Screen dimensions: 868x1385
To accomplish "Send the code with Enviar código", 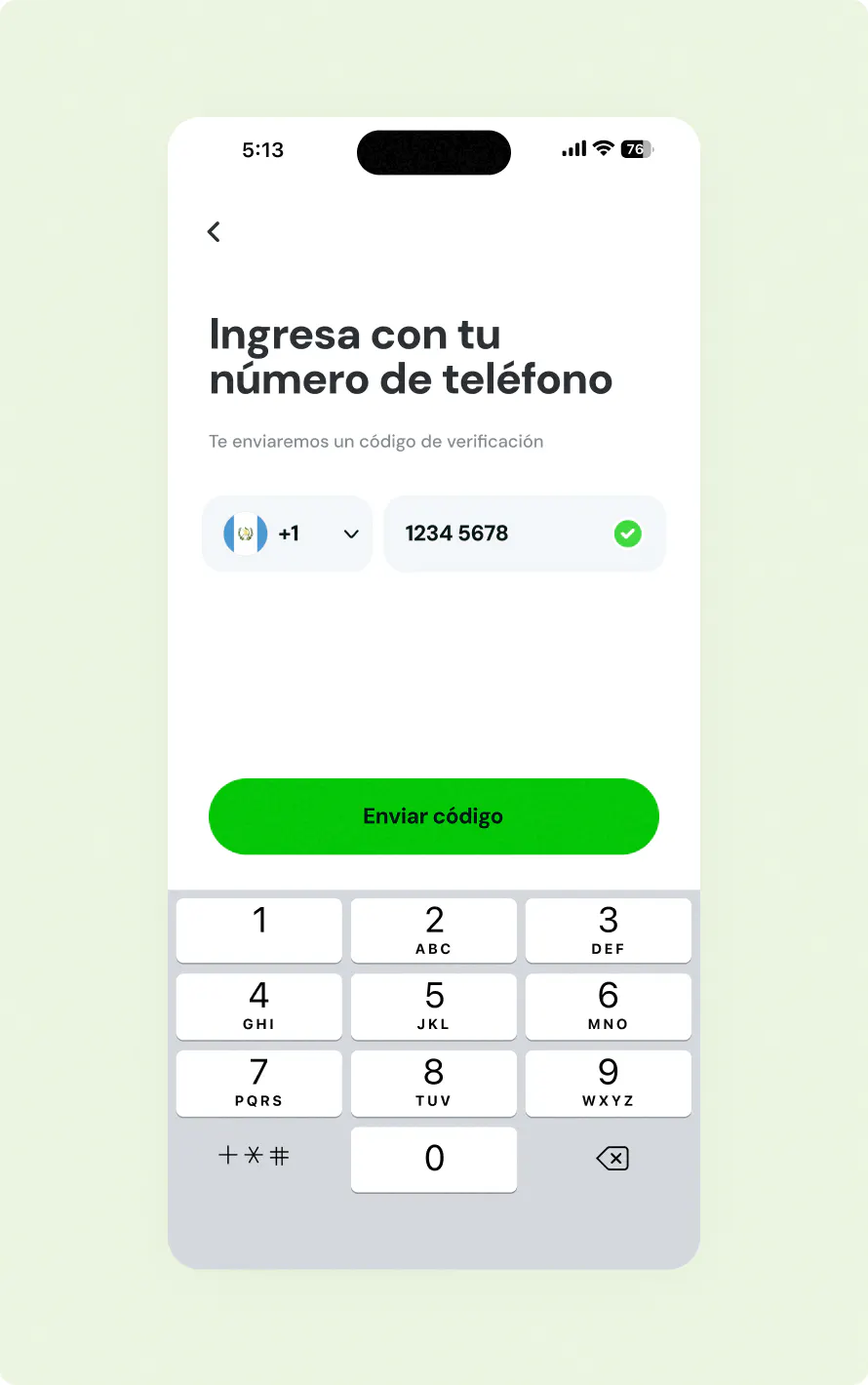I will click(x=434, y=816).
